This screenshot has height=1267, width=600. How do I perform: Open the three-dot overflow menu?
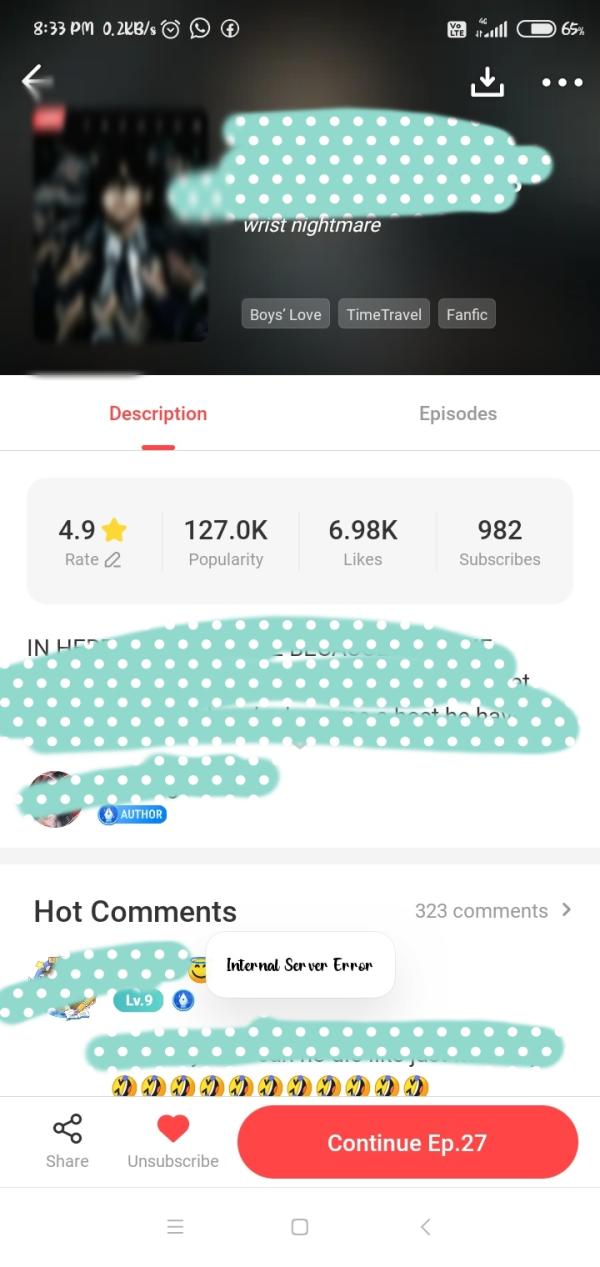tap(562, 82)
